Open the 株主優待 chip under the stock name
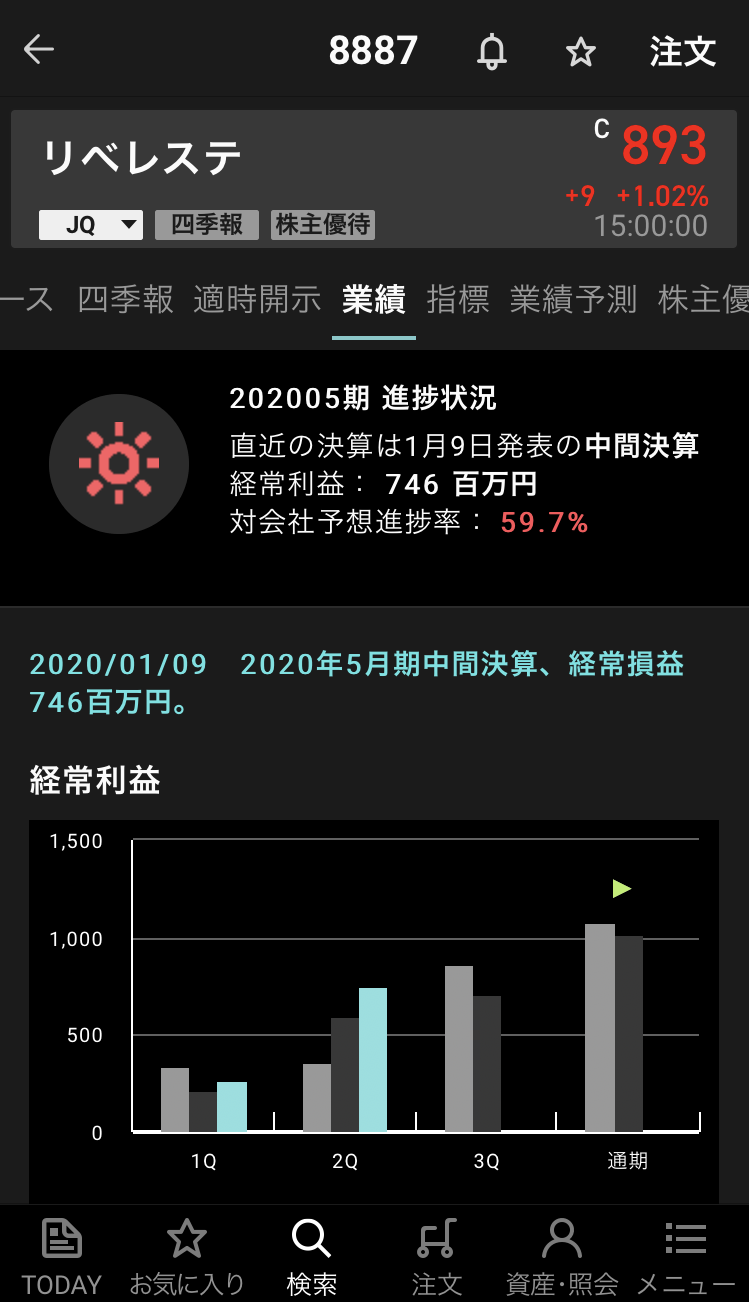 pos(323,224)
